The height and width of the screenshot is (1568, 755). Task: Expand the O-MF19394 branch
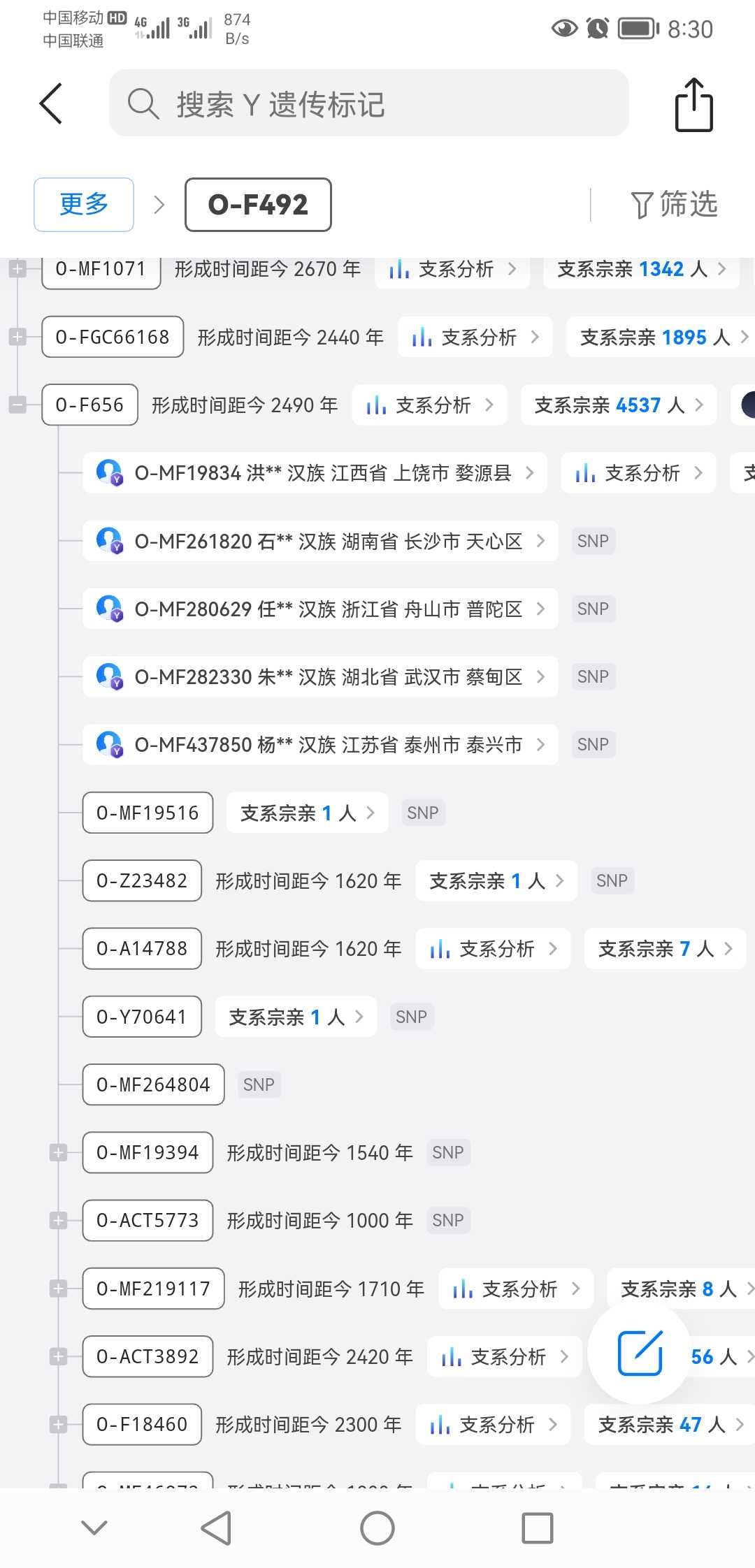click(x=59, y=1152)
